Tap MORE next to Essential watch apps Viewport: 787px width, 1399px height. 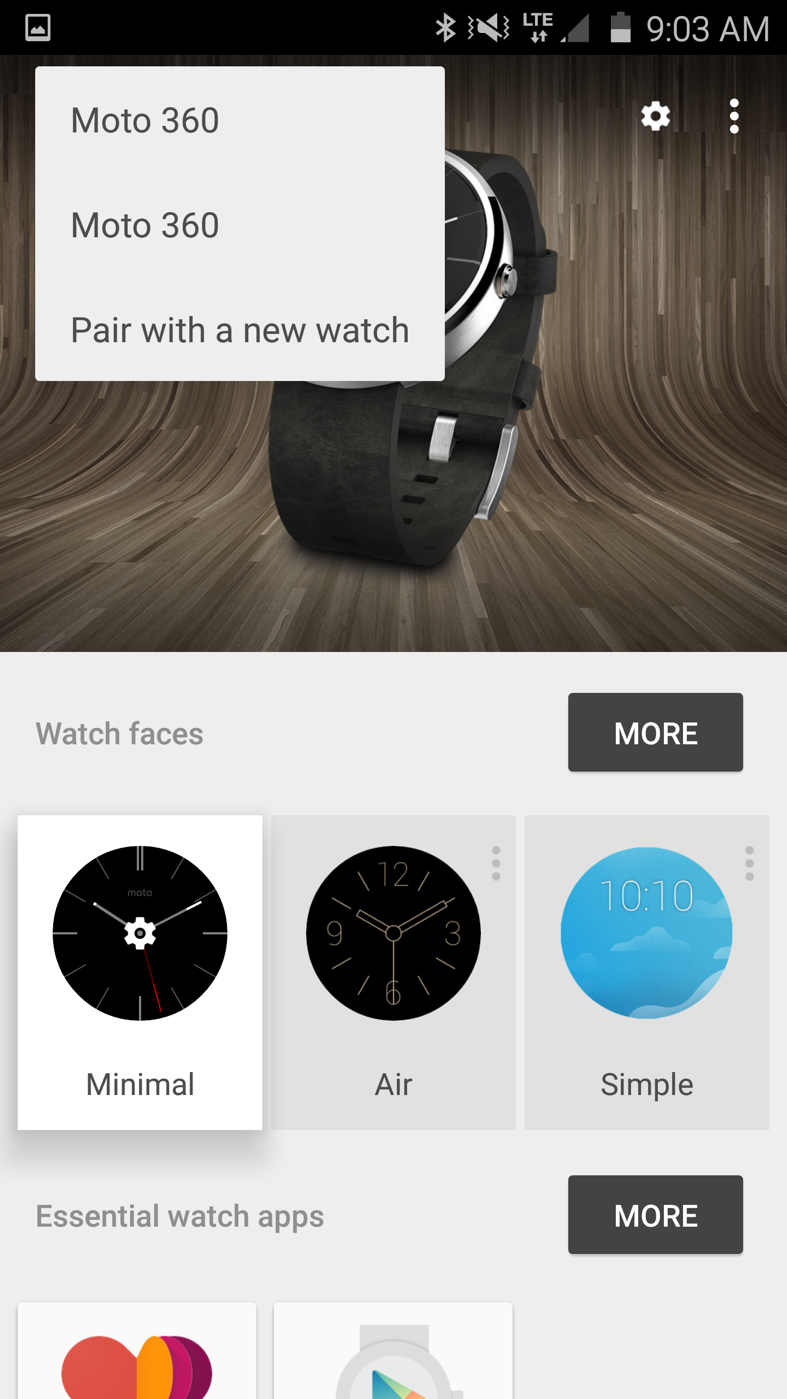655,1214
